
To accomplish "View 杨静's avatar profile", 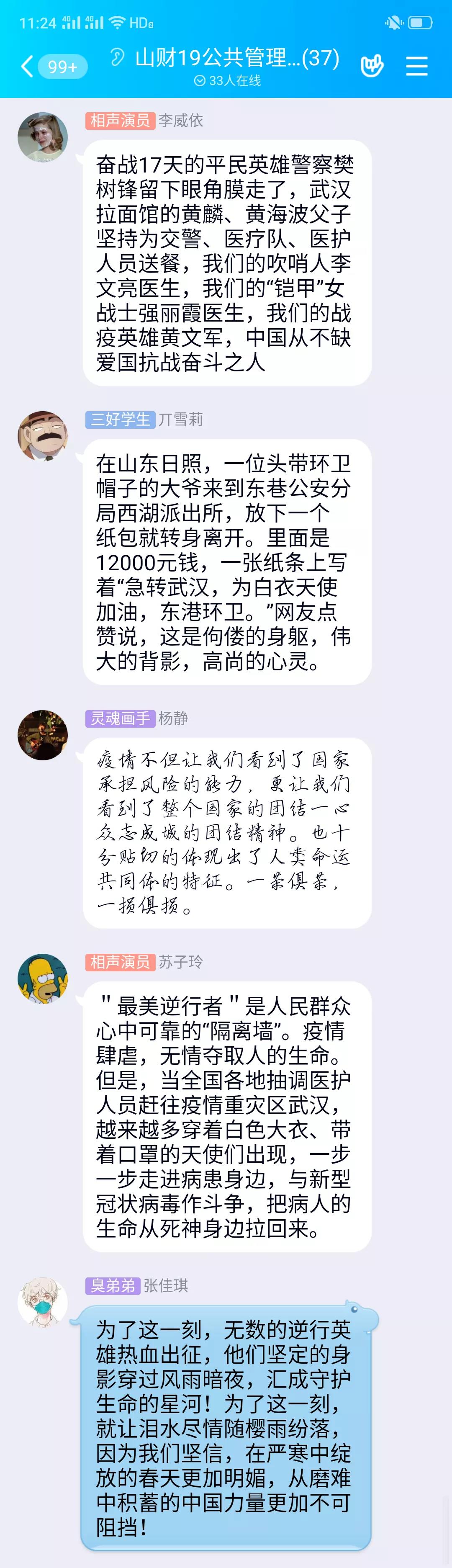I will coord(43,735).
